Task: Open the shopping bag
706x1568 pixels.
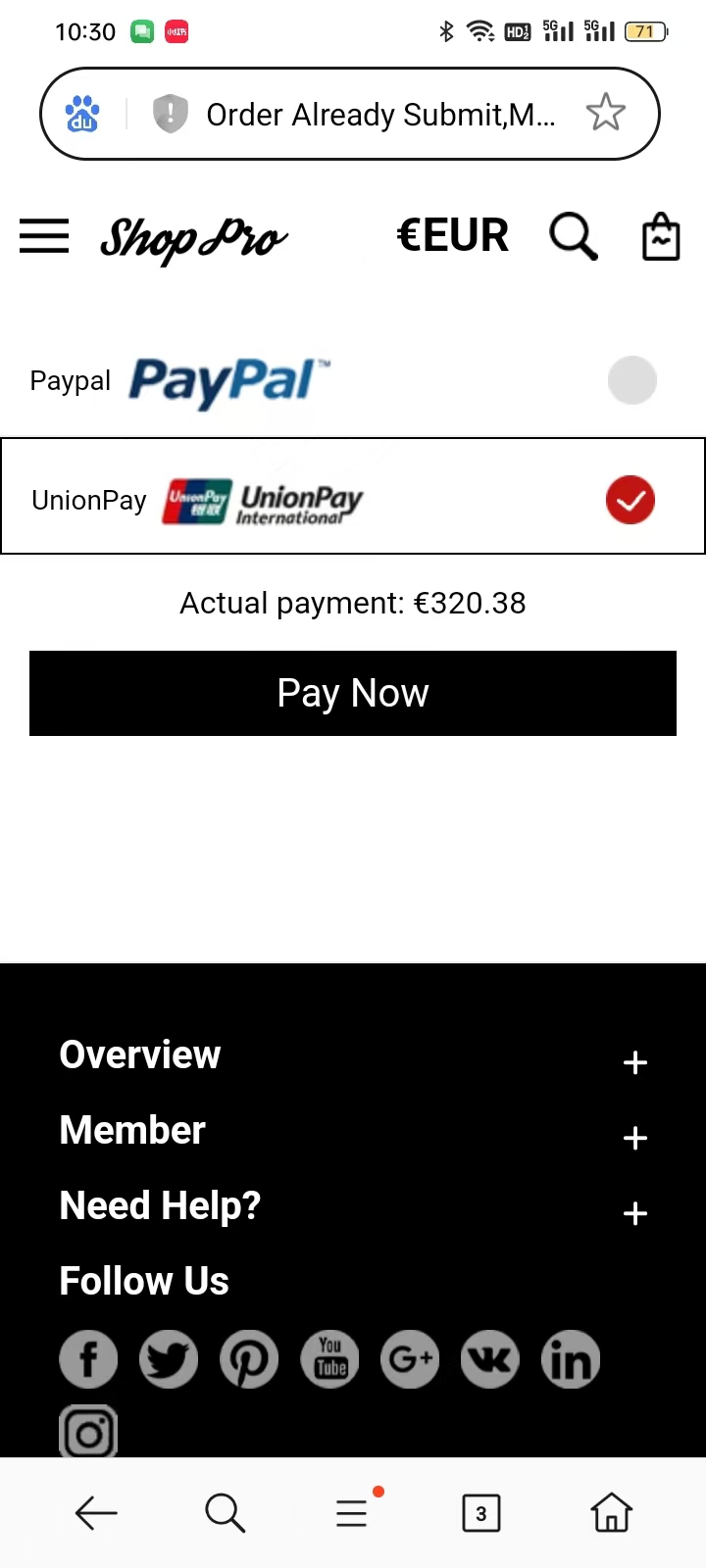Action: tap(661, 237)
